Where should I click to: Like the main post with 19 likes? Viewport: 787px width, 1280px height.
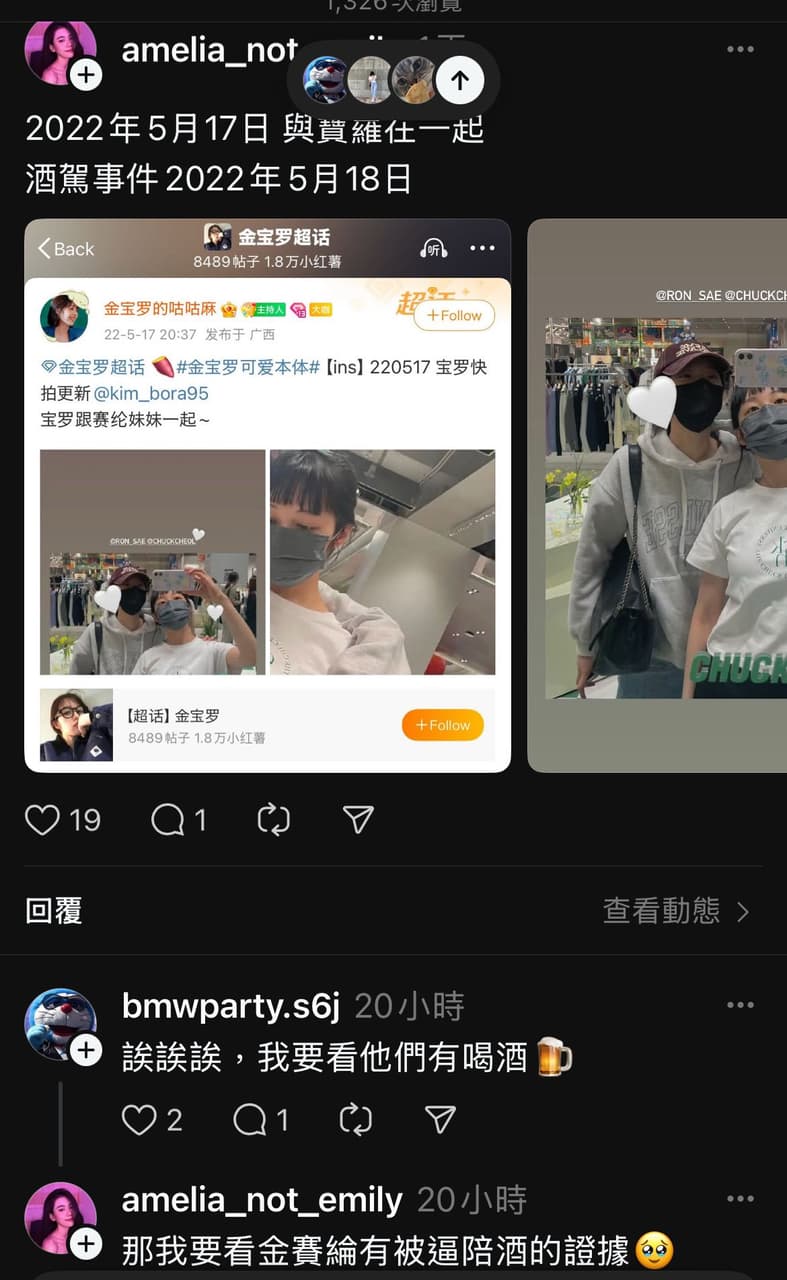click(43, 820)
